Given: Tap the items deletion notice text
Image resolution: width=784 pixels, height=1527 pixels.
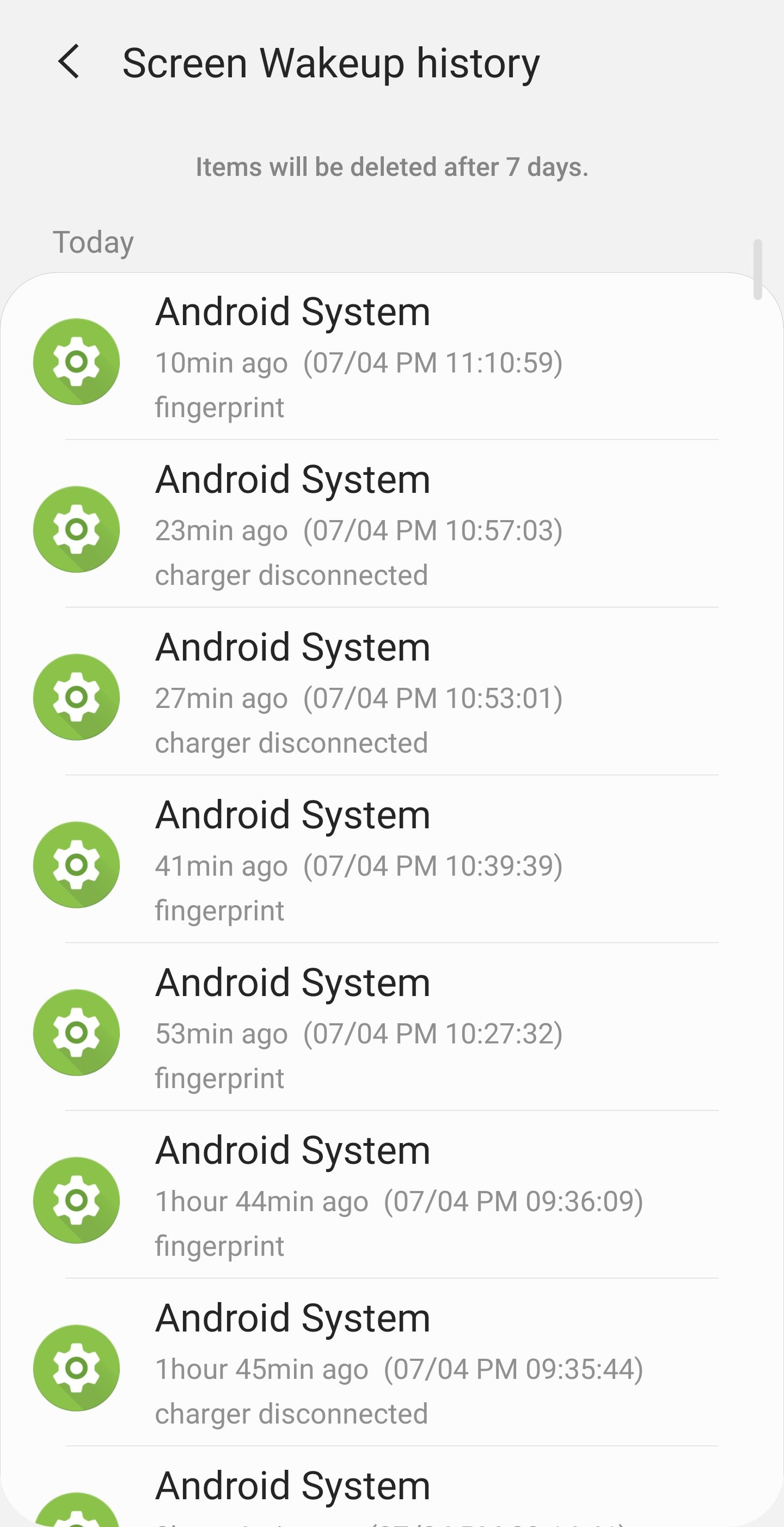Looking at the screenshot, I should pos(391,167).
